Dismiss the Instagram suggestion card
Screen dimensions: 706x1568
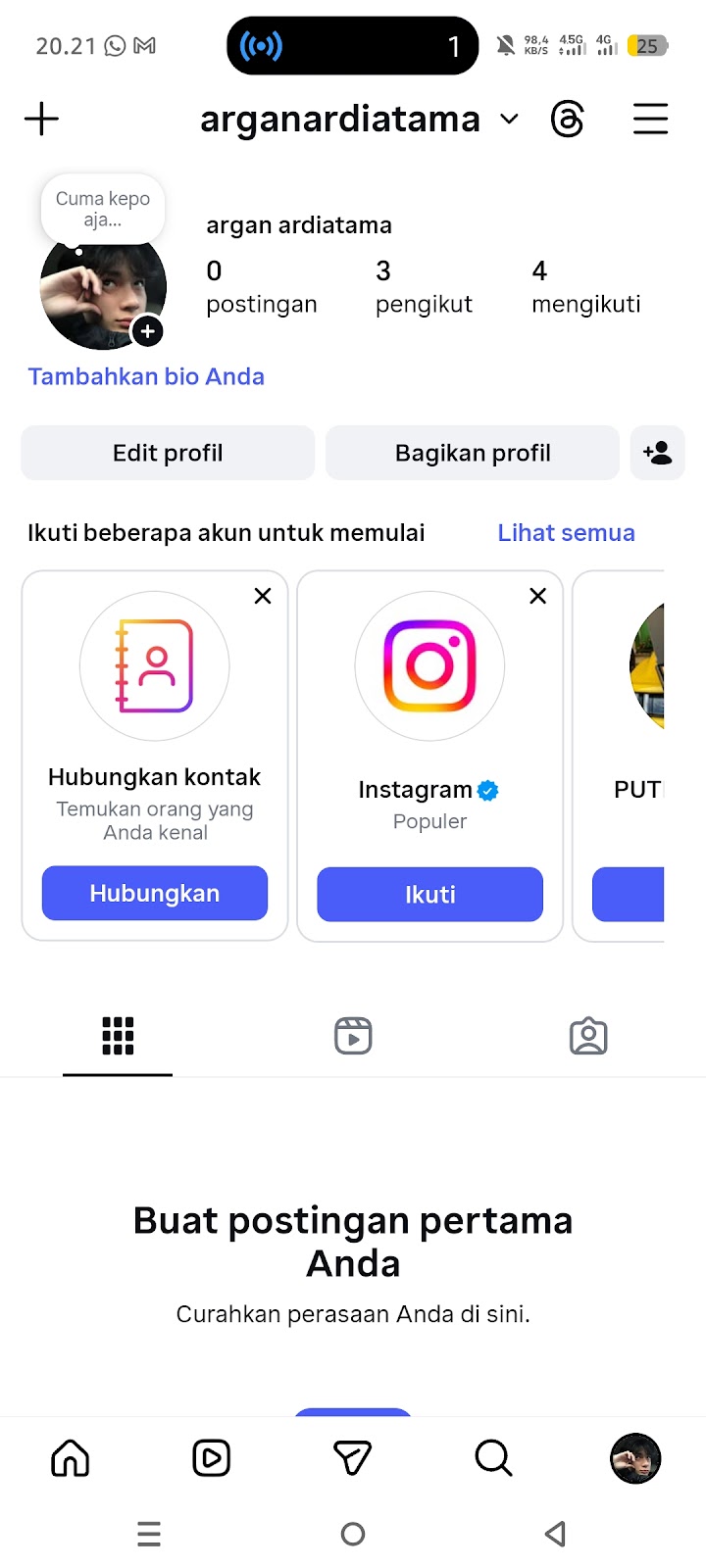coord(538,596)
